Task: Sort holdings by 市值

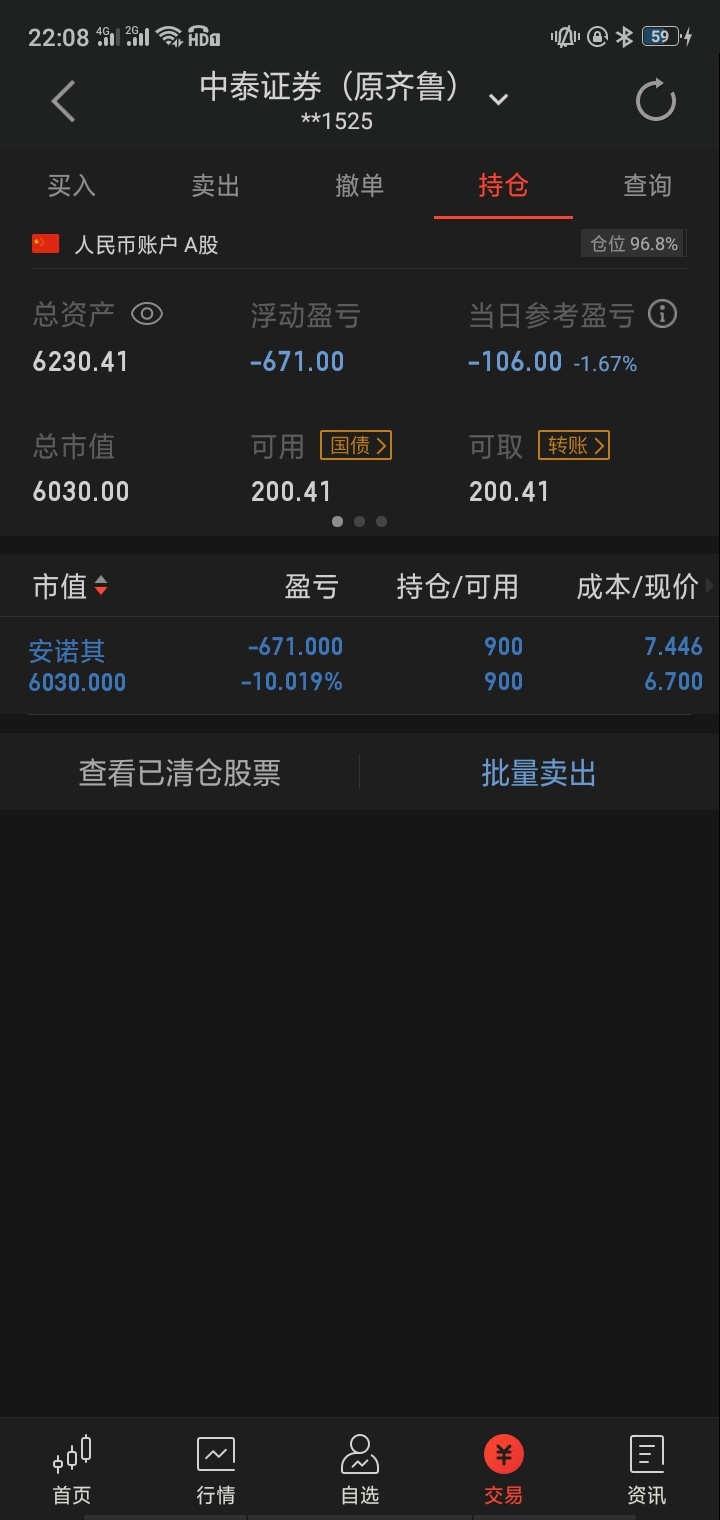Action: coord(70,587)
